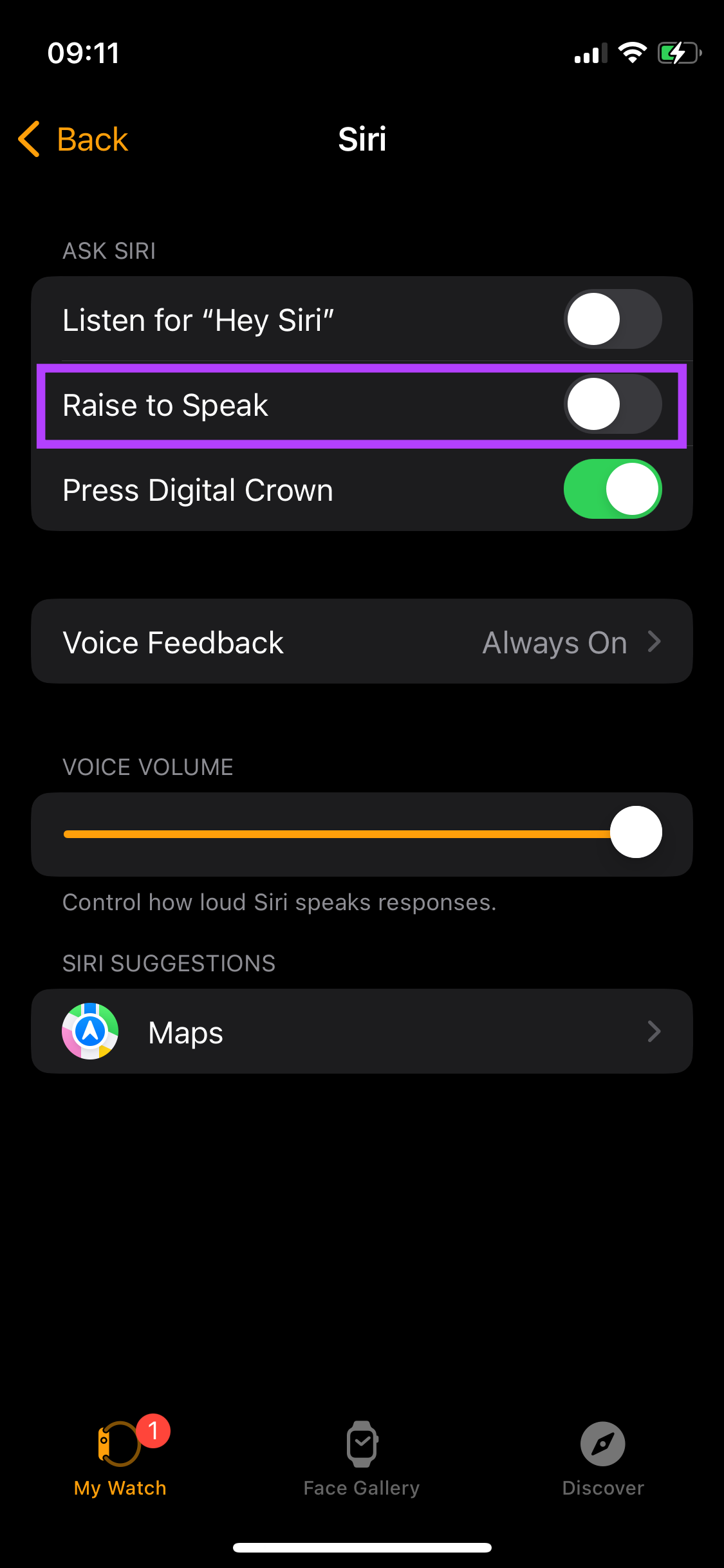Screen dimensions: 724x1568
Task: Turn on Raise to Speak
Action: [x=612, y=404]
